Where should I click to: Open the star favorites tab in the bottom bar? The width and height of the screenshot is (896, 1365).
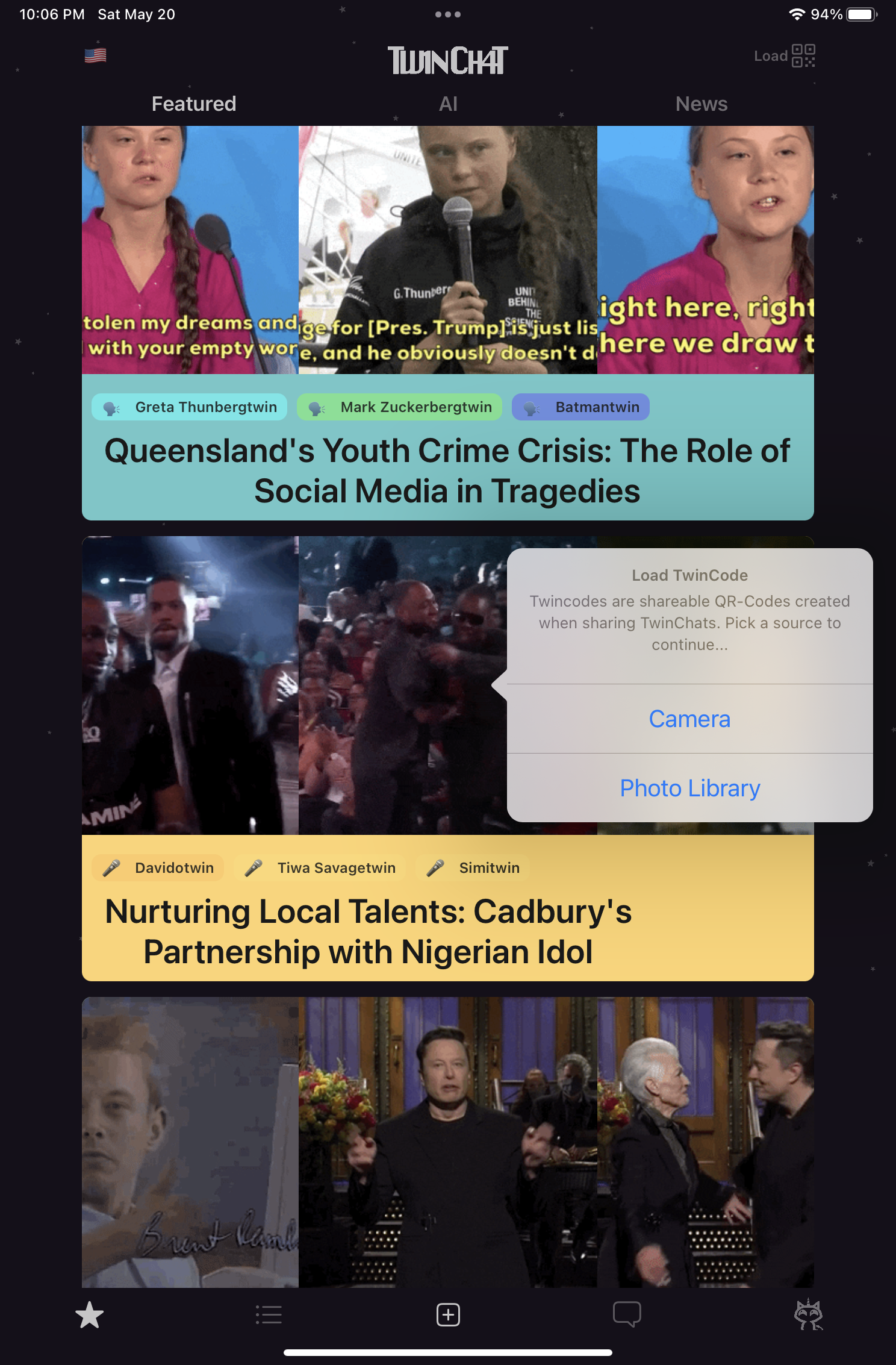click(x=90, y=1314)
